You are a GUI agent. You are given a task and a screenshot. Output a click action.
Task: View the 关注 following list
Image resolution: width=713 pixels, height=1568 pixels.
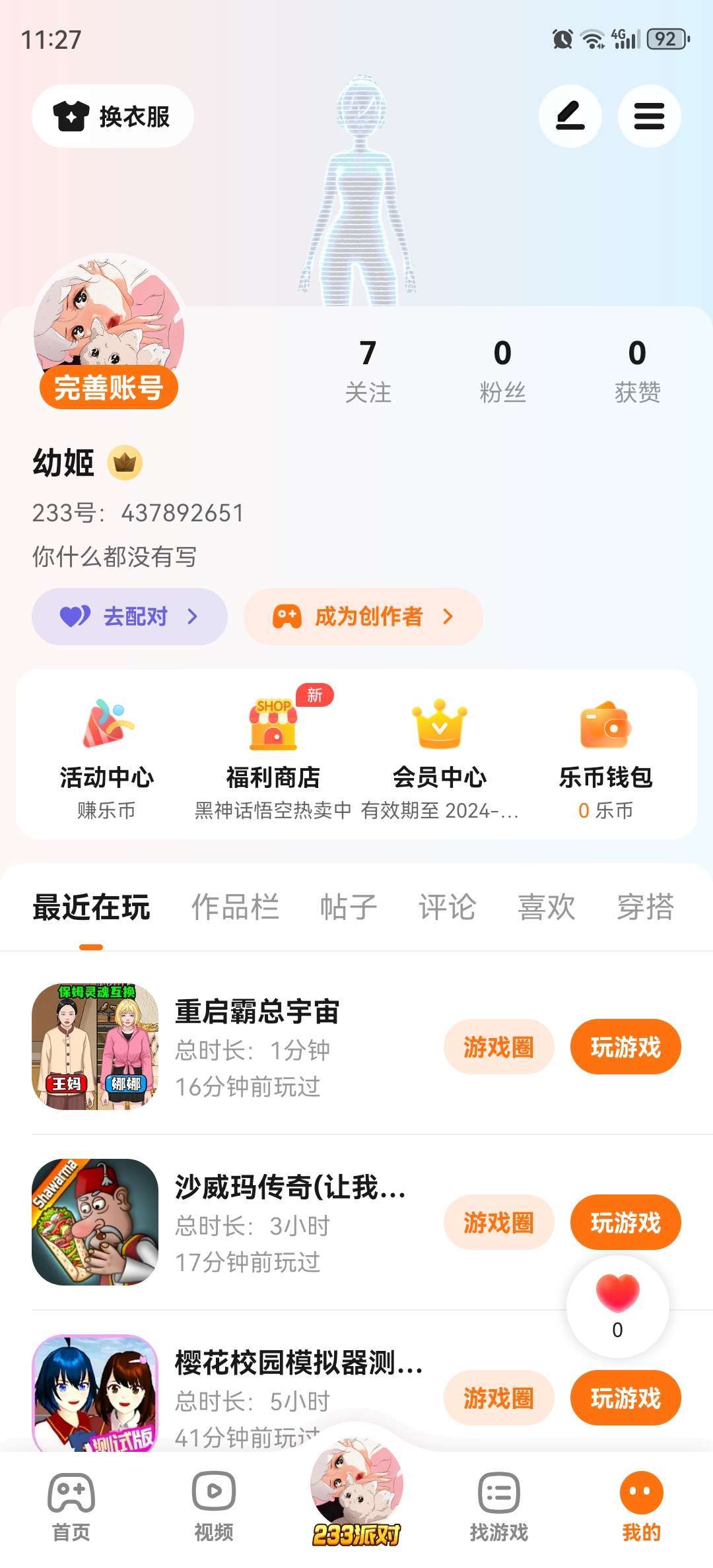click(368, 370)
